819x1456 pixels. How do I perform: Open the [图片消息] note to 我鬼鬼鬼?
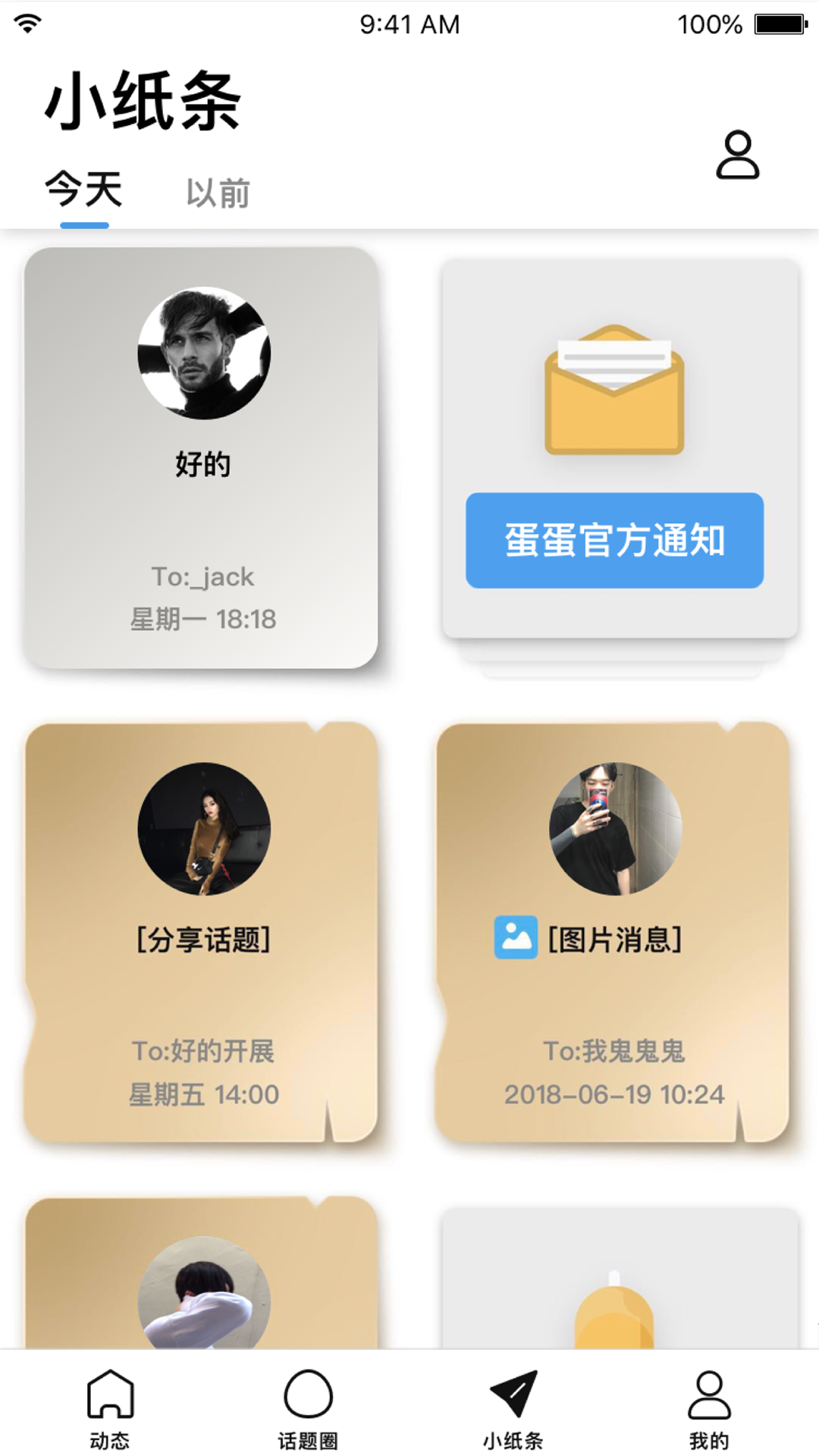click(613, 933)
